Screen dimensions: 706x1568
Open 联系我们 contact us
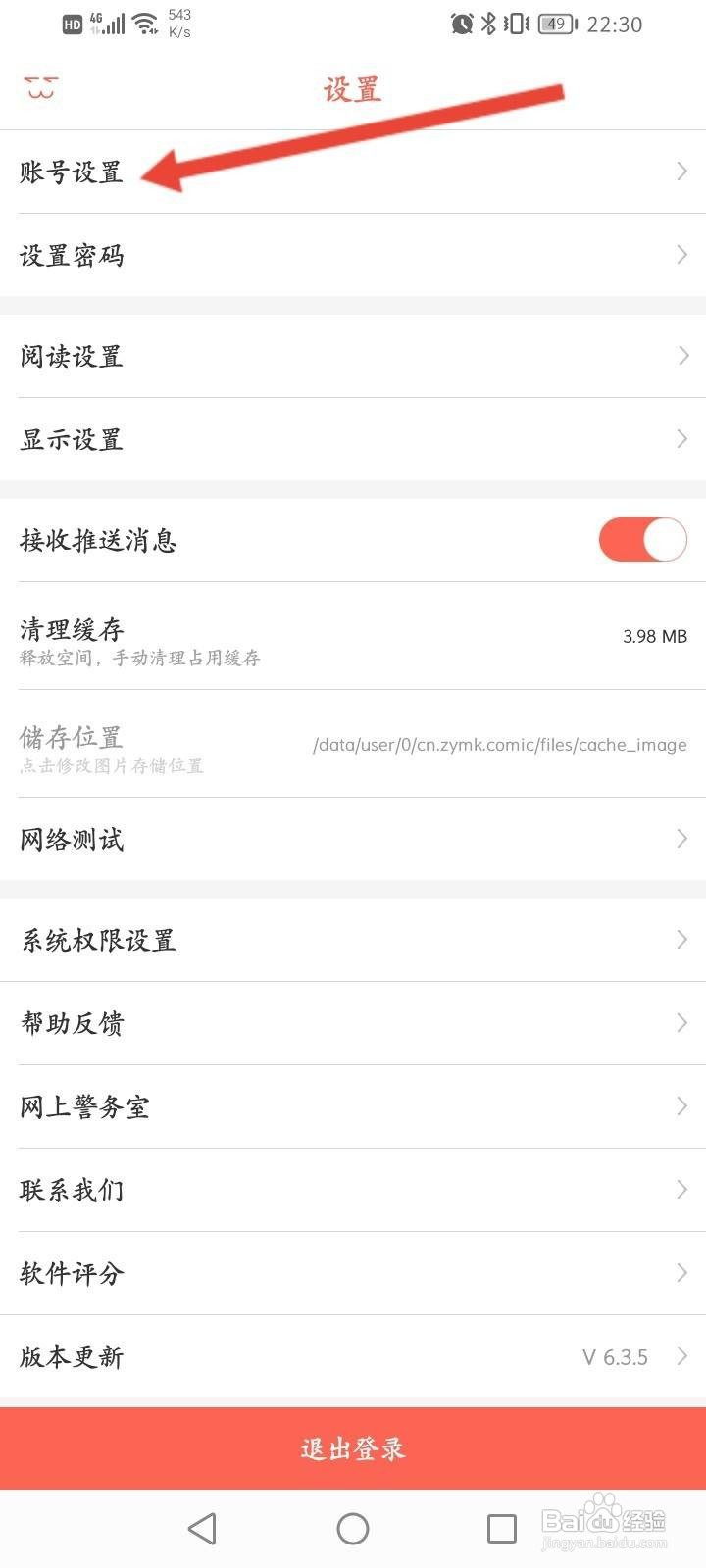pos(353,1190)
